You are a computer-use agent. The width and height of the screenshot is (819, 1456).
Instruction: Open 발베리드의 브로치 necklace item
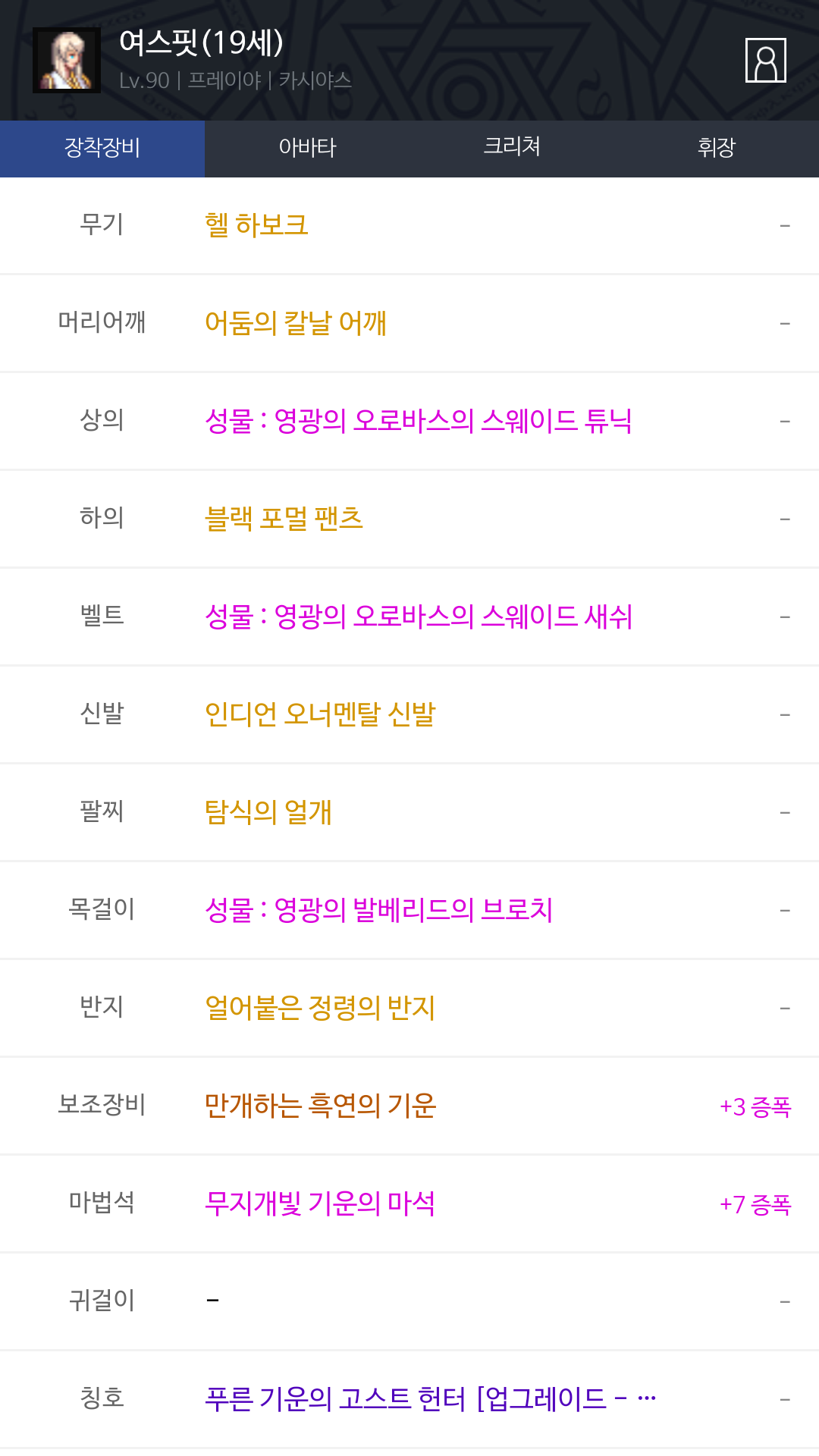coord(378,910)
